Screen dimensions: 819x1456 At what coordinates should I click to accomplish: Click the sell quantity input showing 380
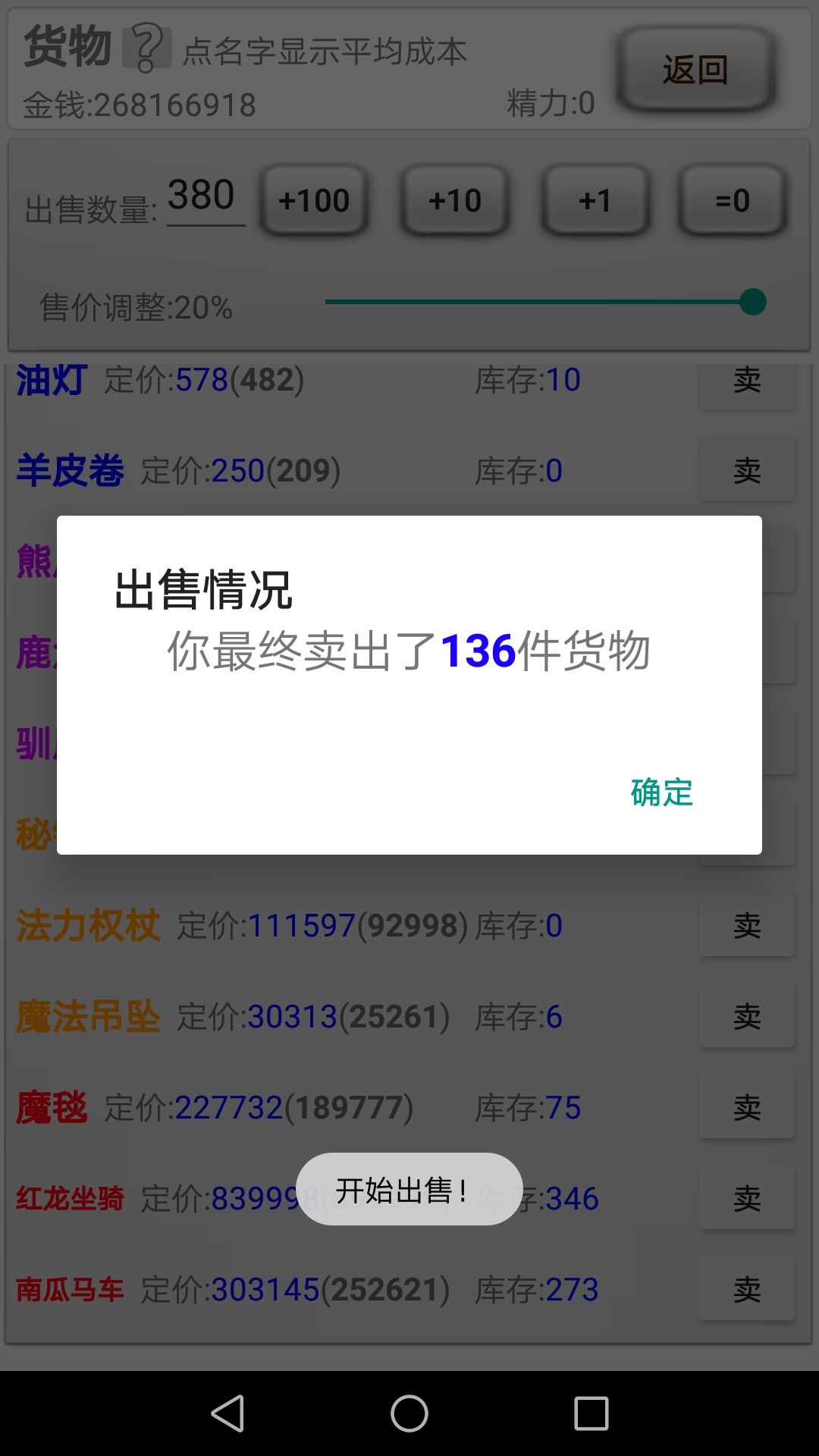[x=201, y=197]
